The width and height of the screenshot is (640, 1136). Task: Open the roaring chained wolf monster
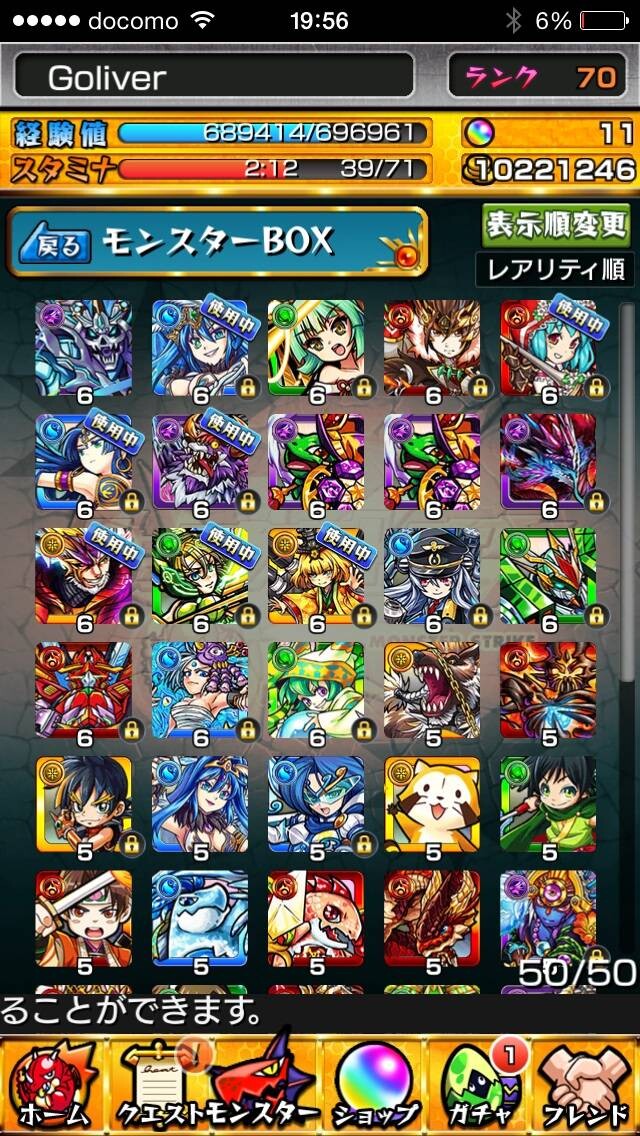coord(433,690)
